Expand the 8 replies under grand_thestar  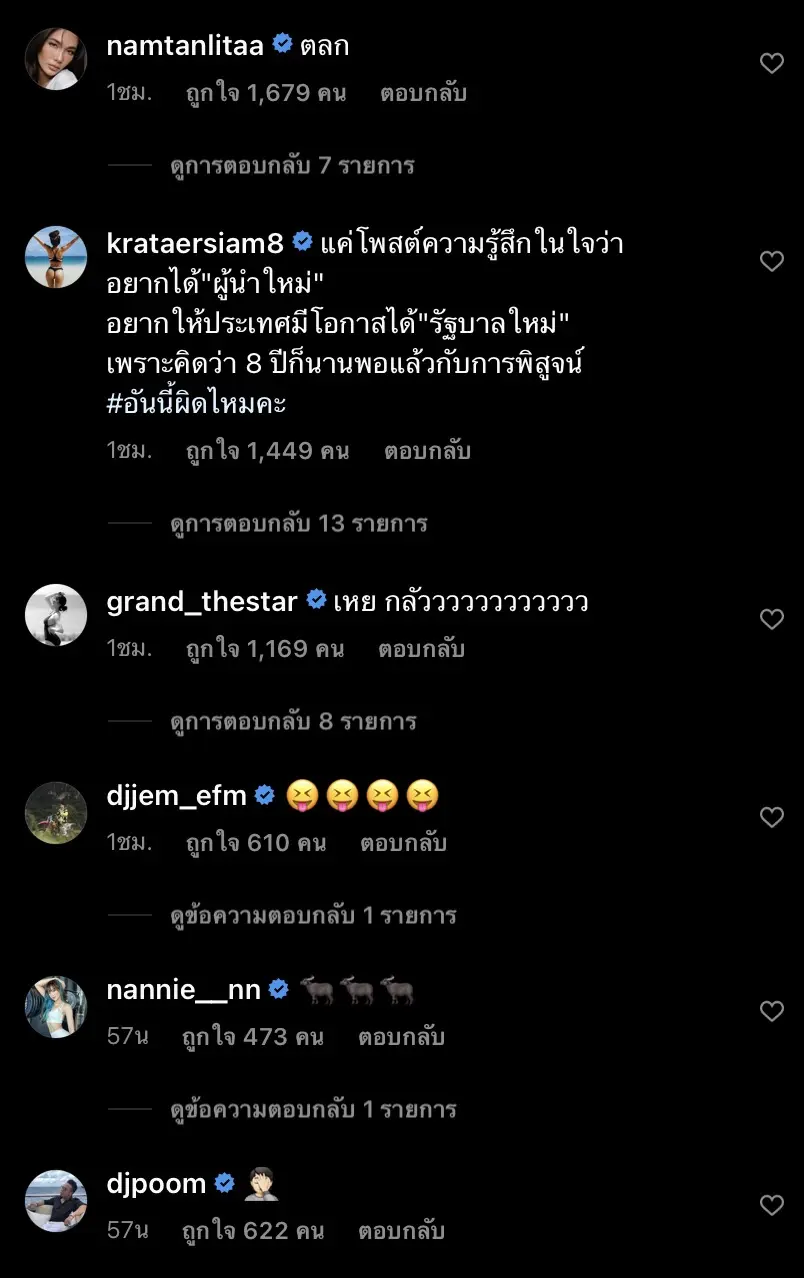[293, 722]
